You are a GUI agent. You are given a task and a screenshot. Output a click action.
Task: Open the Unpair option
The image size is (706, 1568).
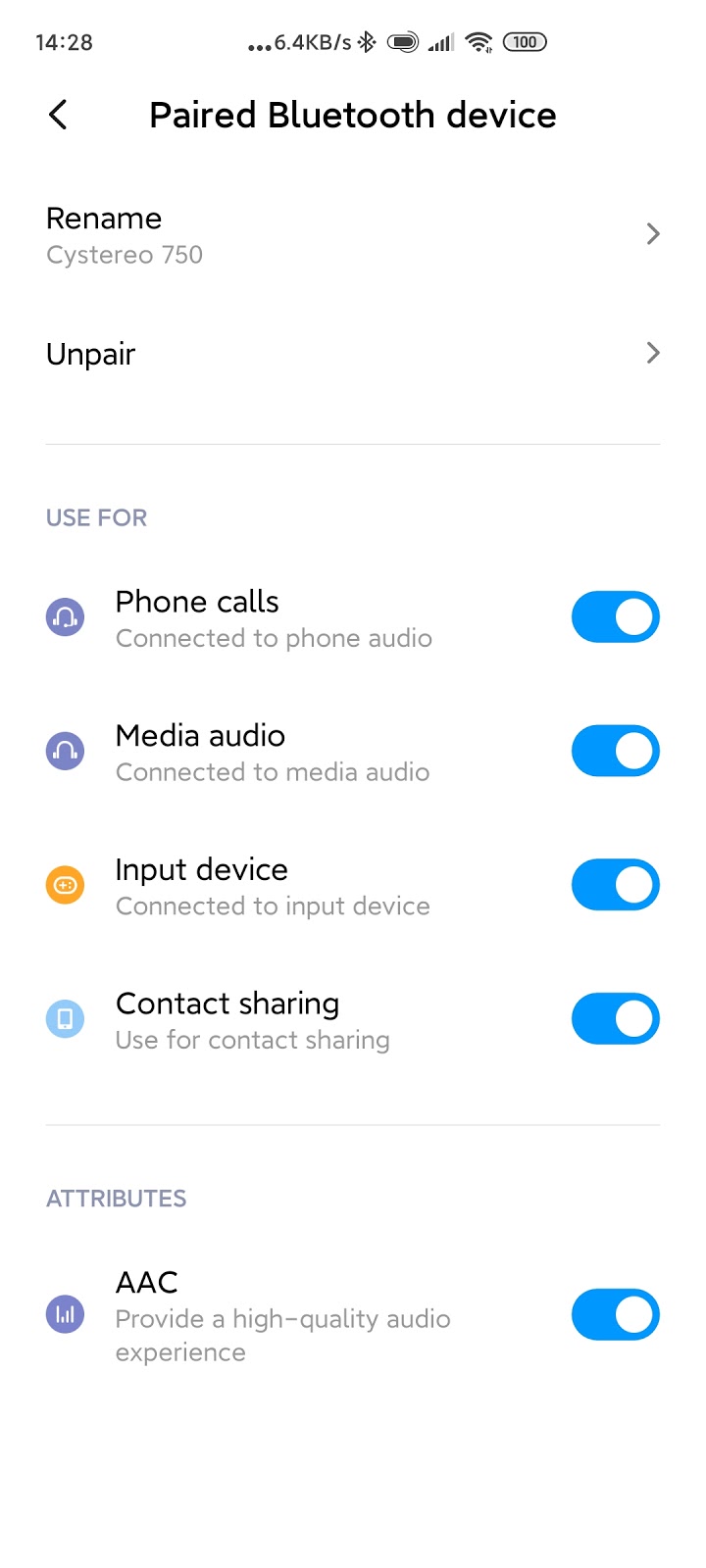pos(353,353)
